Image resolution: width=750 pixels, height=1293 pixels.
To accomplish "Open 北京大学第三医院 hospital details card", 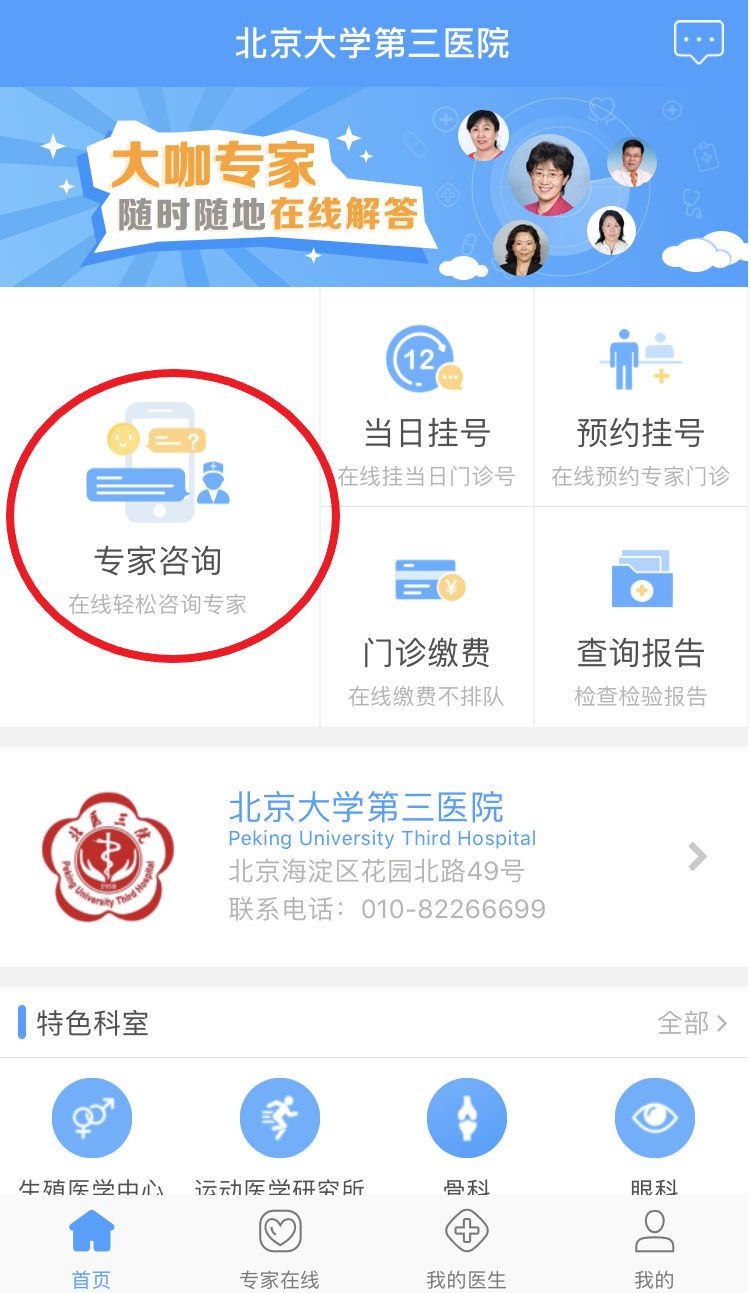I will click(374, 856).
